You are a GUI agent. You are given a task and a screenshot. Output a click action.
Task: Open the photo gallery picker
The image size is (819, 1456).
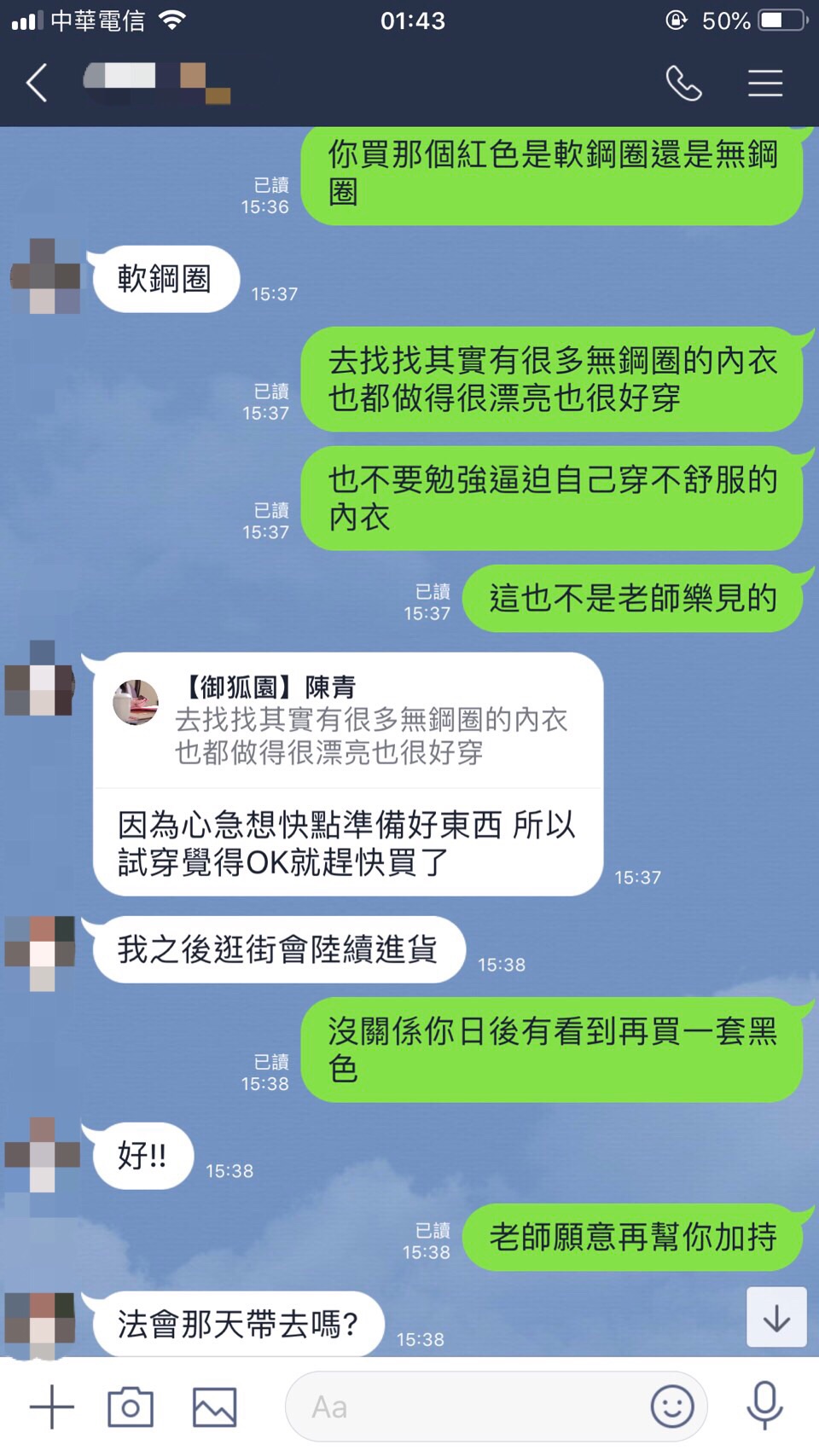pos(214,1407)
